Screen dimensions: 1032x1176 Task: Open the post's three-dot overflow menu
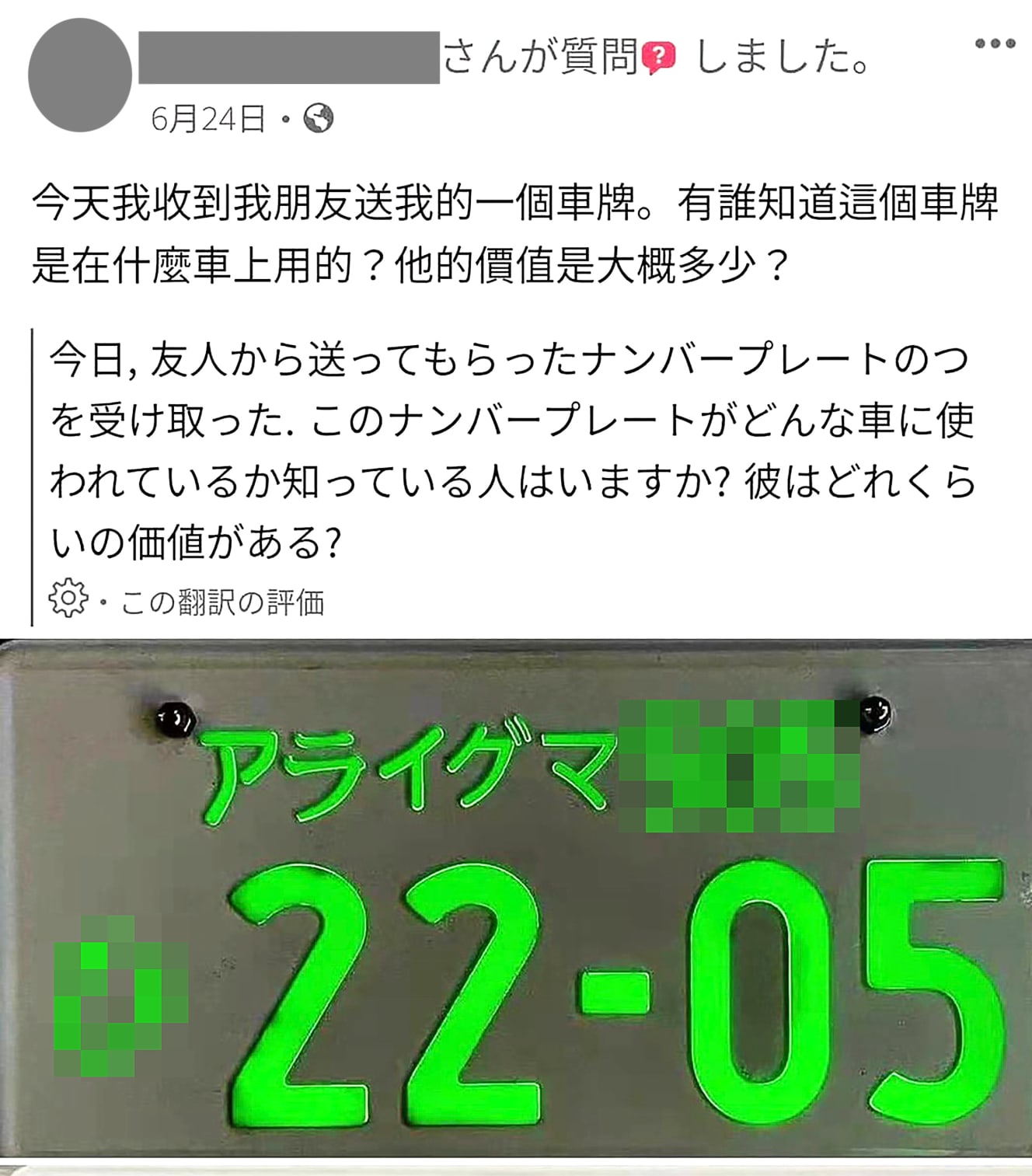[x=995, y=44]
